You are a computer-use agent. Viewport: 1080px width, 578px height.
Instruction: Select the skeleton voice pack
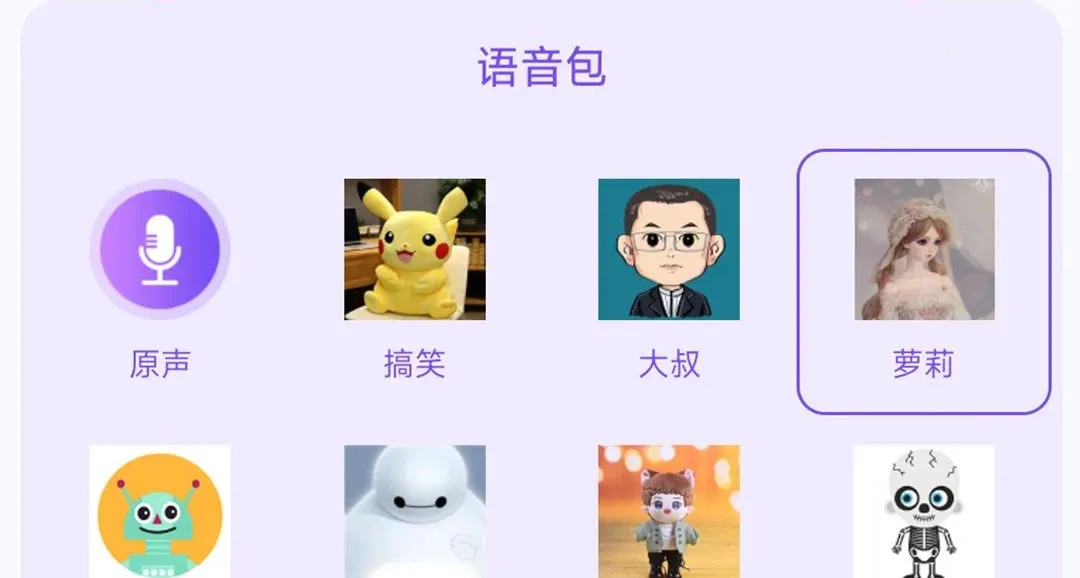coord(924,511)
